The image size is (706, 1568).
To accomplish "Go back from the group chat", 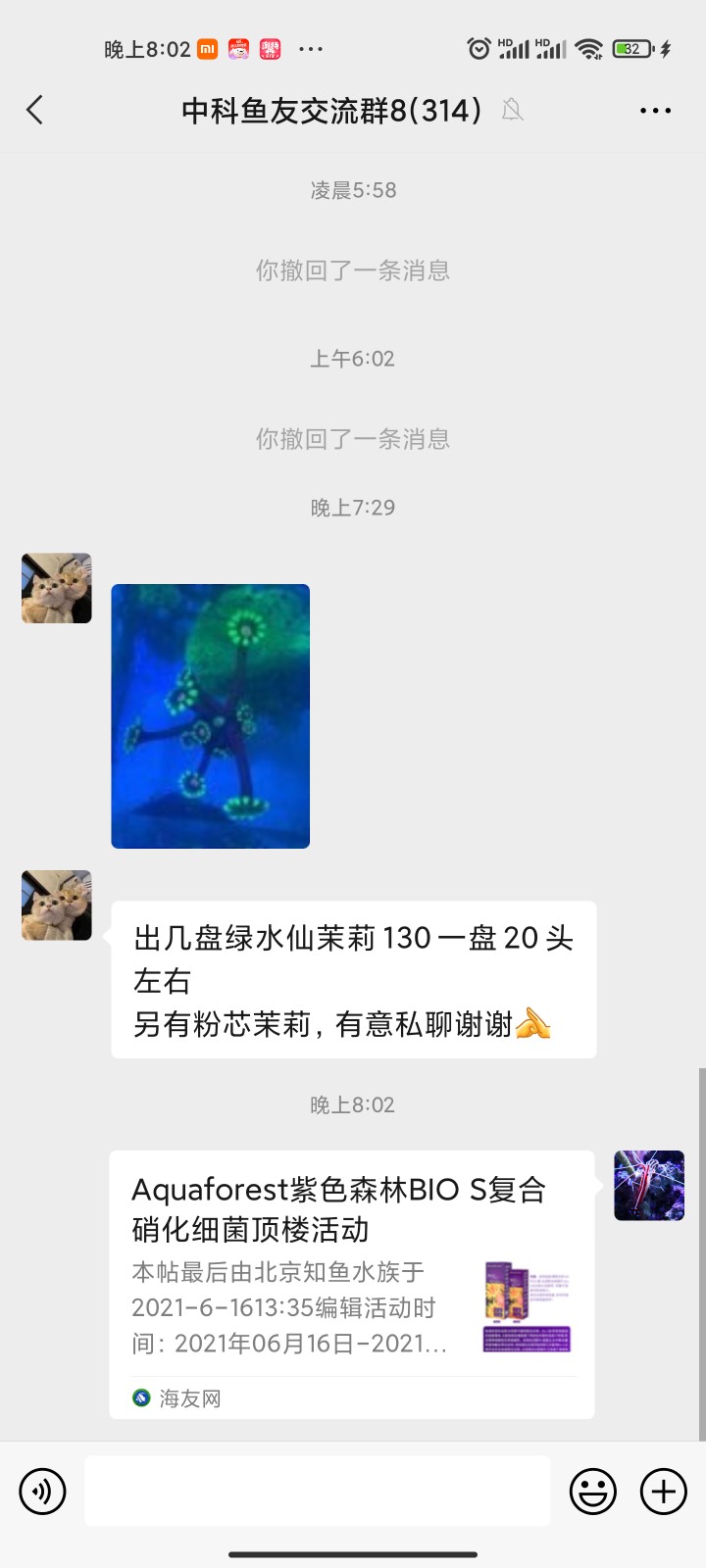I will tap(35, 110).
